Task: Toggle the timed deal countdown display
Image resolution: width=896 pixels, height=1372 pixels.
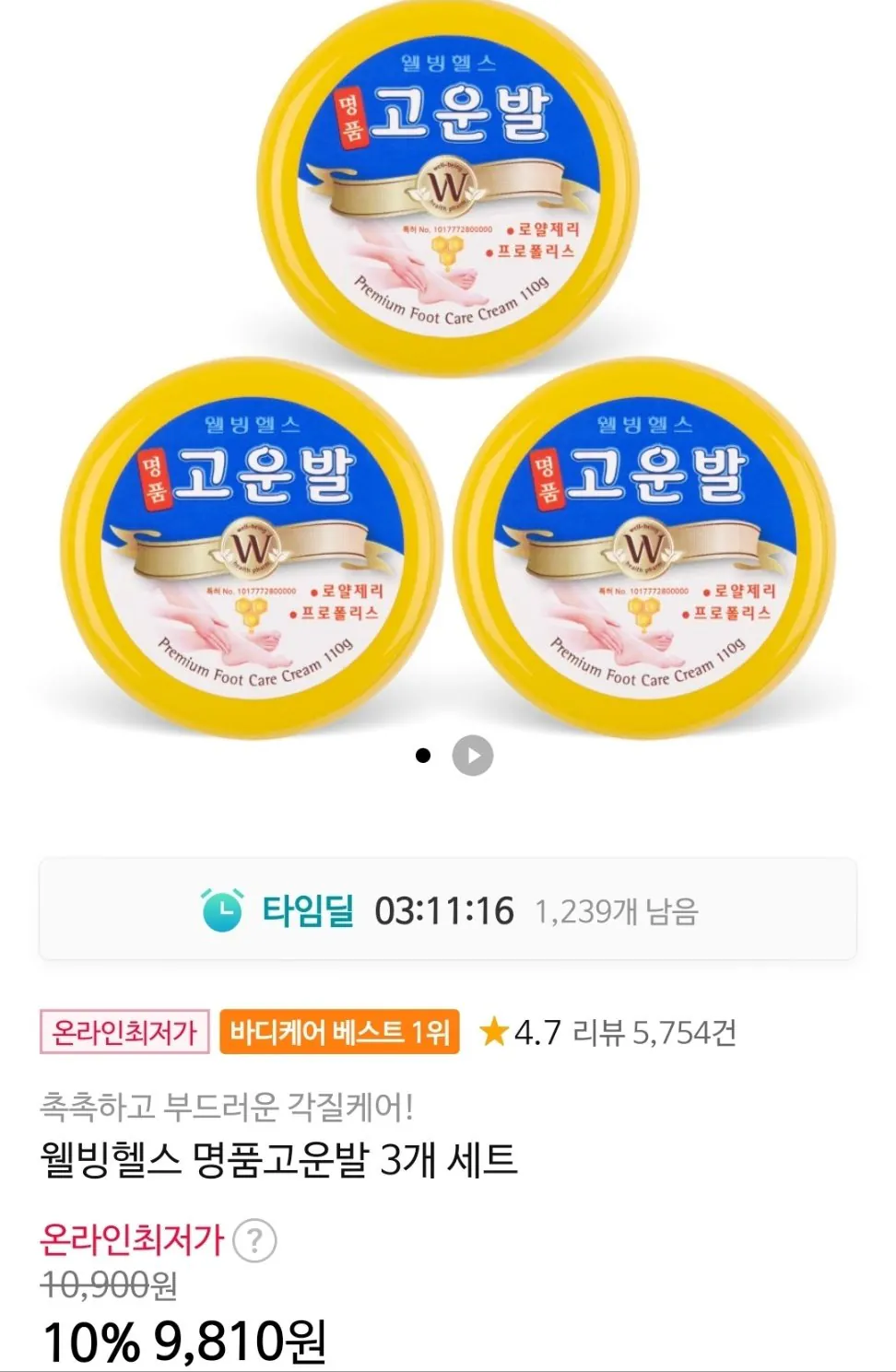Action: tap(443, 908)
